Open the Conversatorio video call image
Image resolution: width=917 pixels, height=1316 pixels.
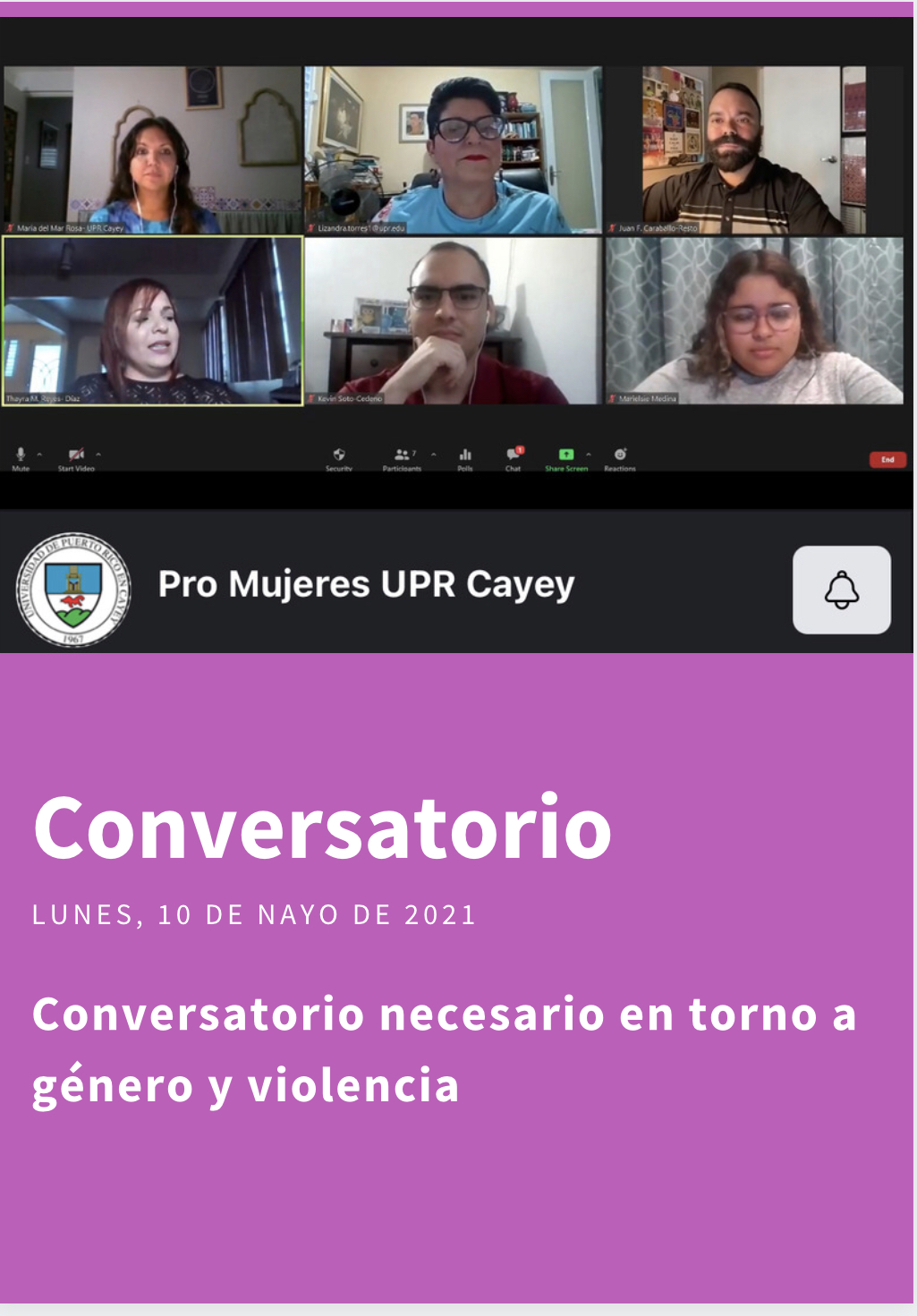click(x=454, y=259)
